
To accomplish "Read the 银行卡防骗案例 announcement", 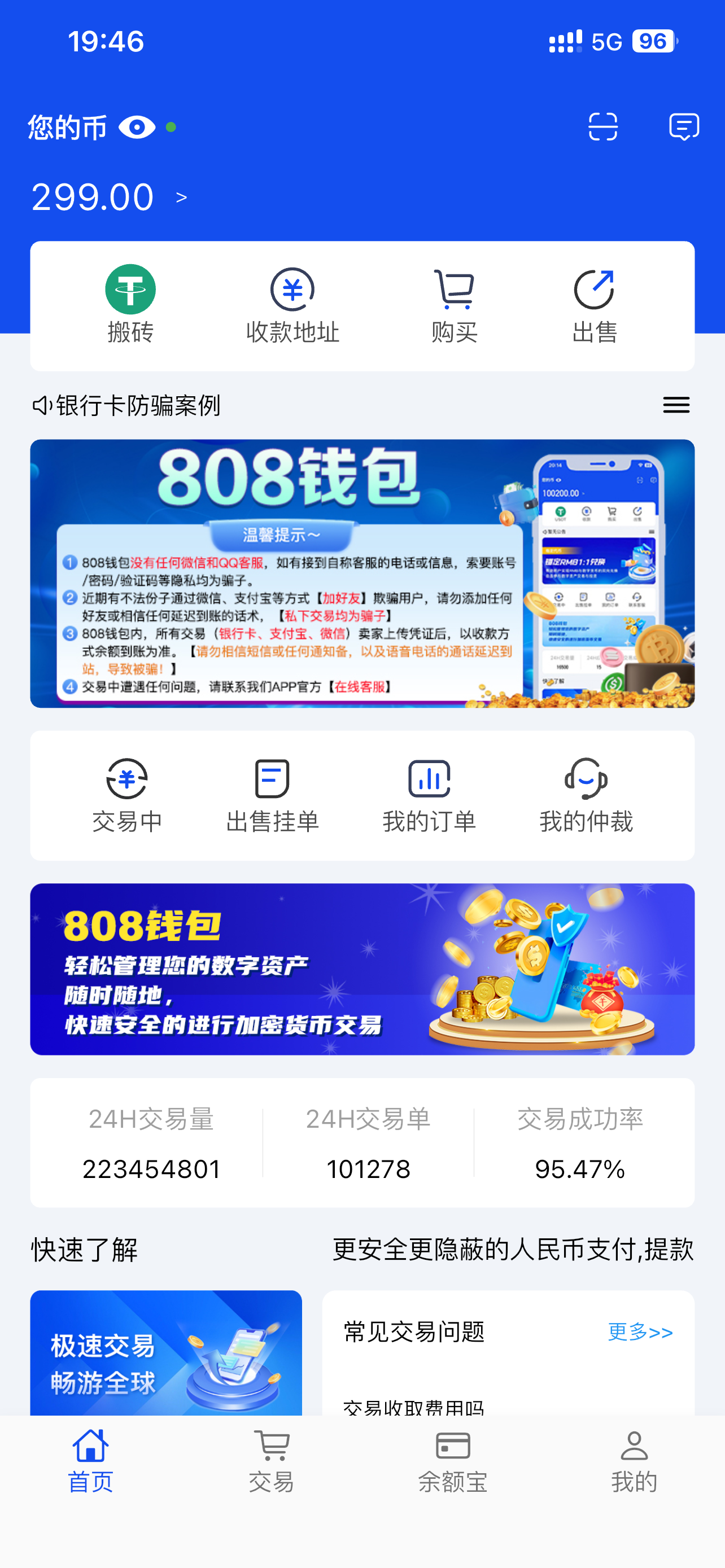I will [138, 405].
